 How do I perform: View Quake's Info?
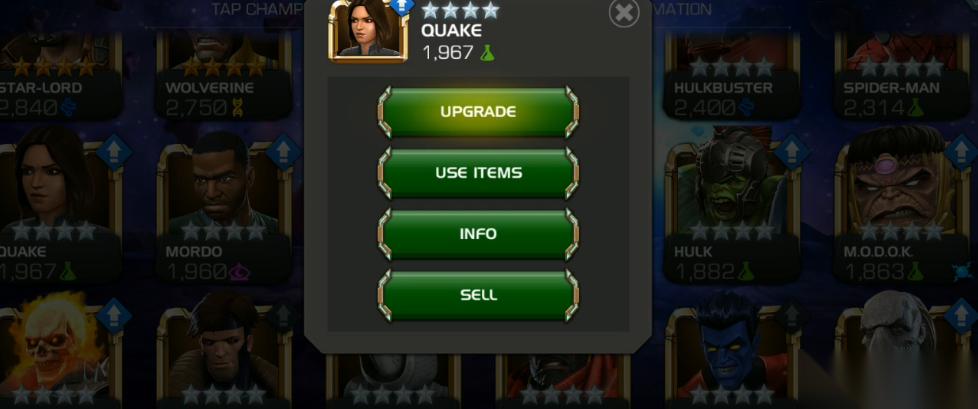point(478,234)
